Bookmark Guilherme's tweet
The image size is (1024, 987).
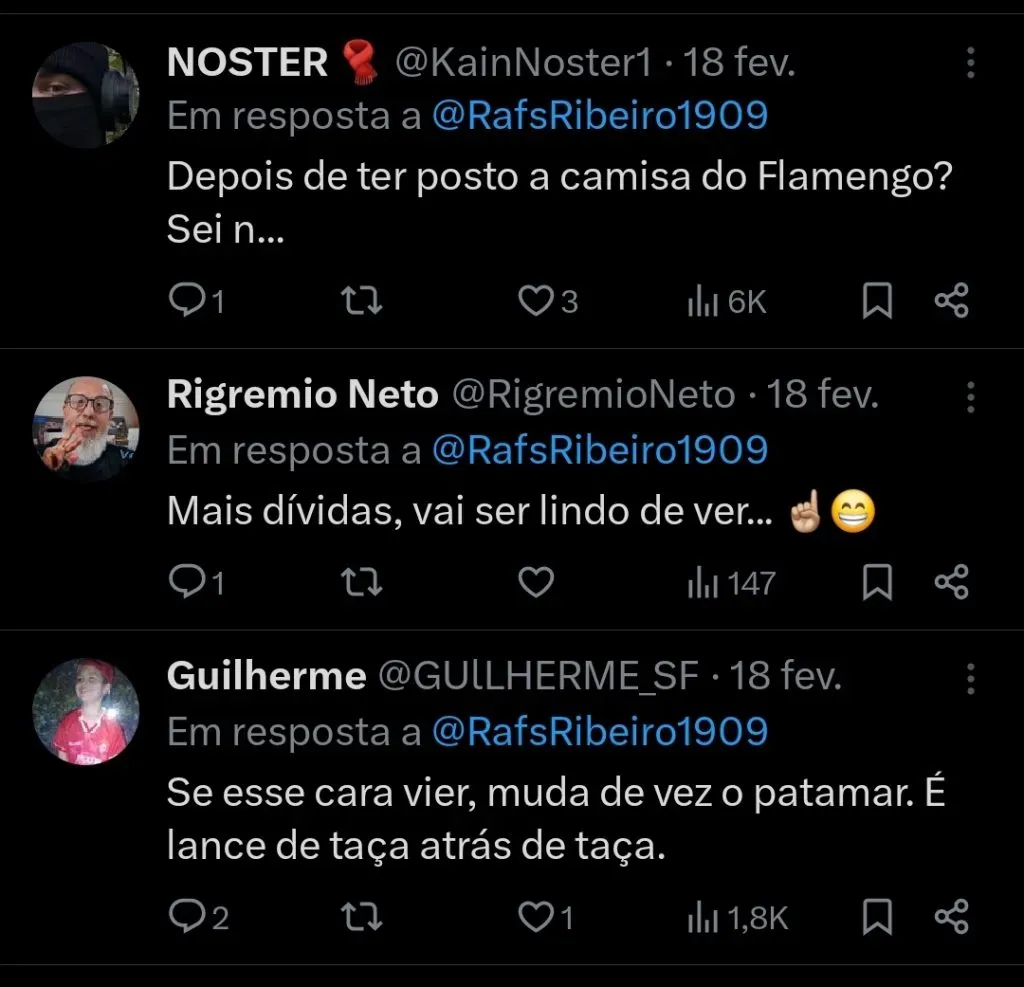[877, 916]
